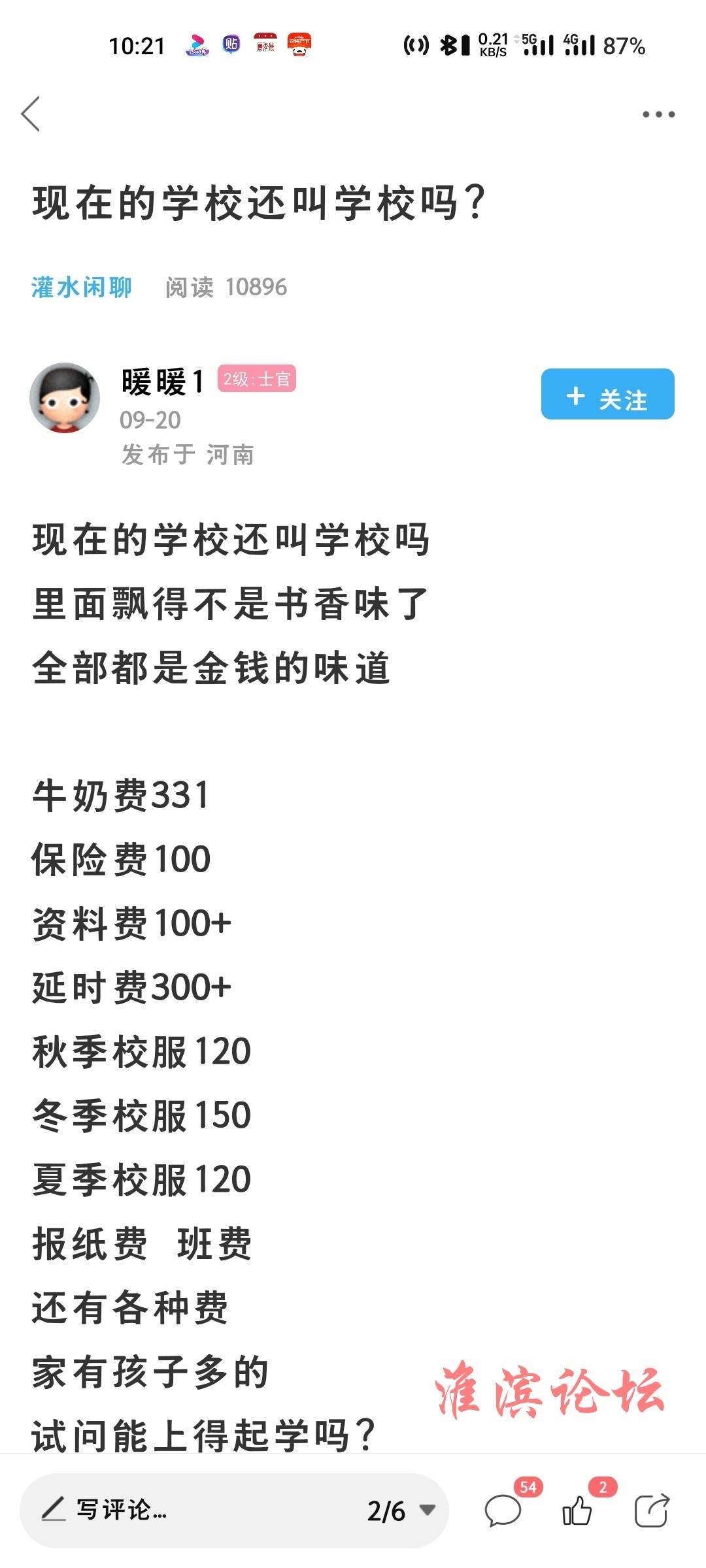Follow the author with 关注

607,394
